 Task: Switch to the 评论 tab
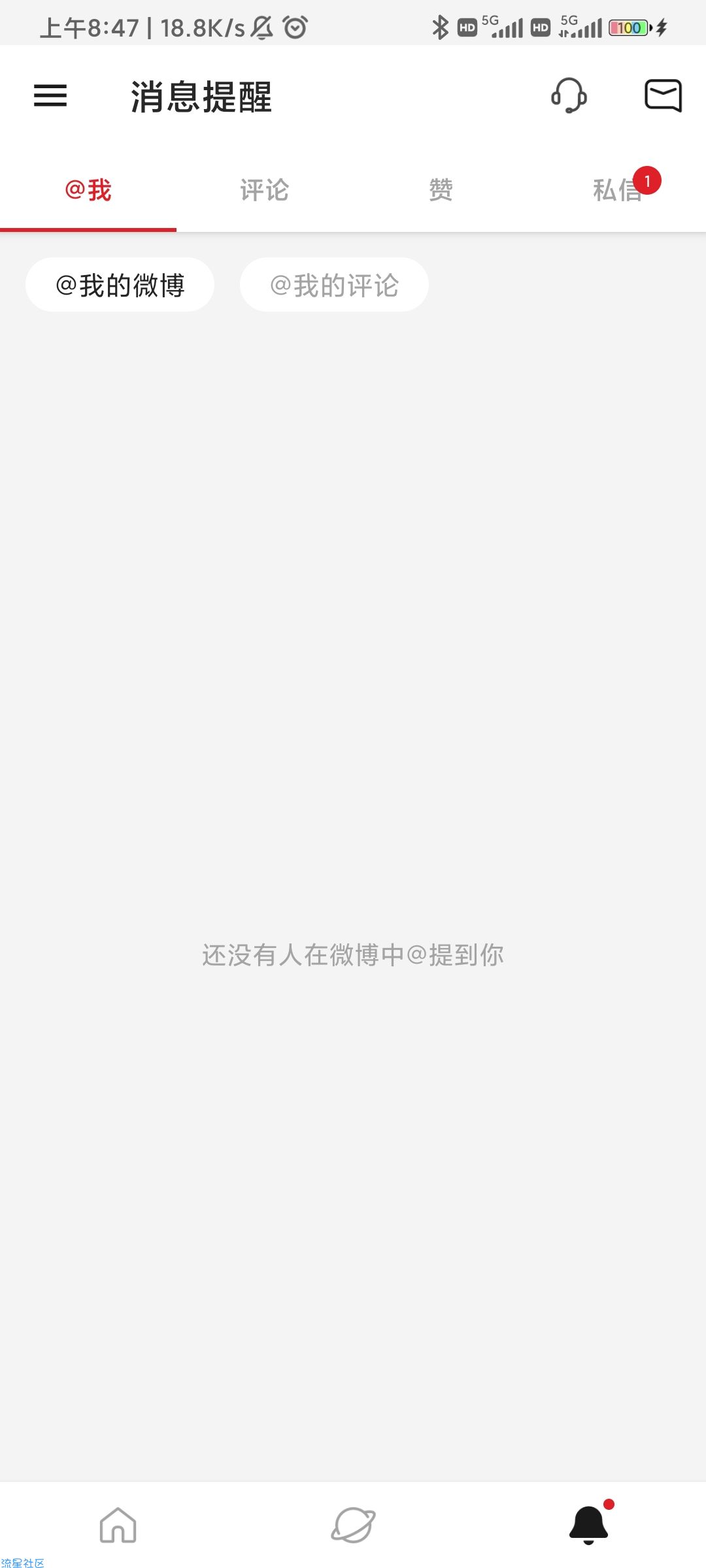tap(264, 190)
